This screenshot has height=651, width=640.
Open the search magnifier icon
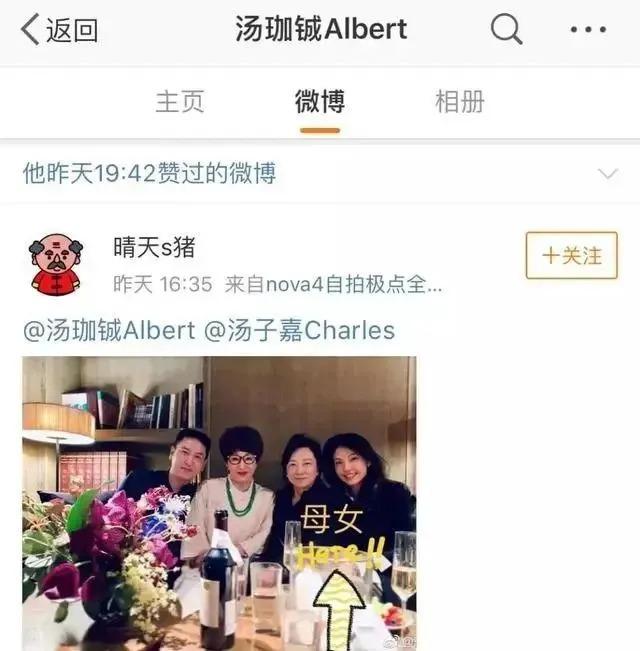coord(506,30)
